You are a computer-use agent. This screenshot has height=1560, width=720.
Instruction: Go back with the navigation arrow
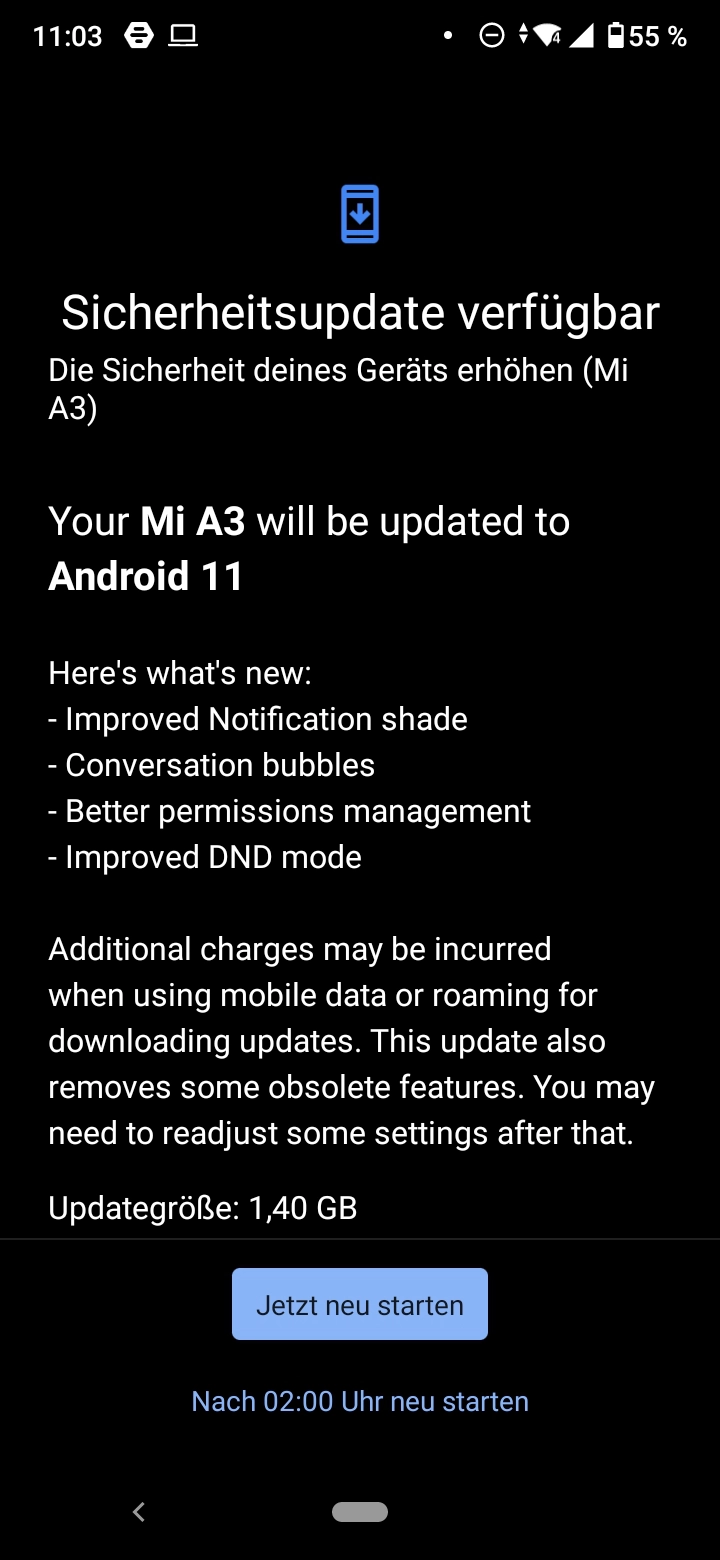click(139, 1512)
